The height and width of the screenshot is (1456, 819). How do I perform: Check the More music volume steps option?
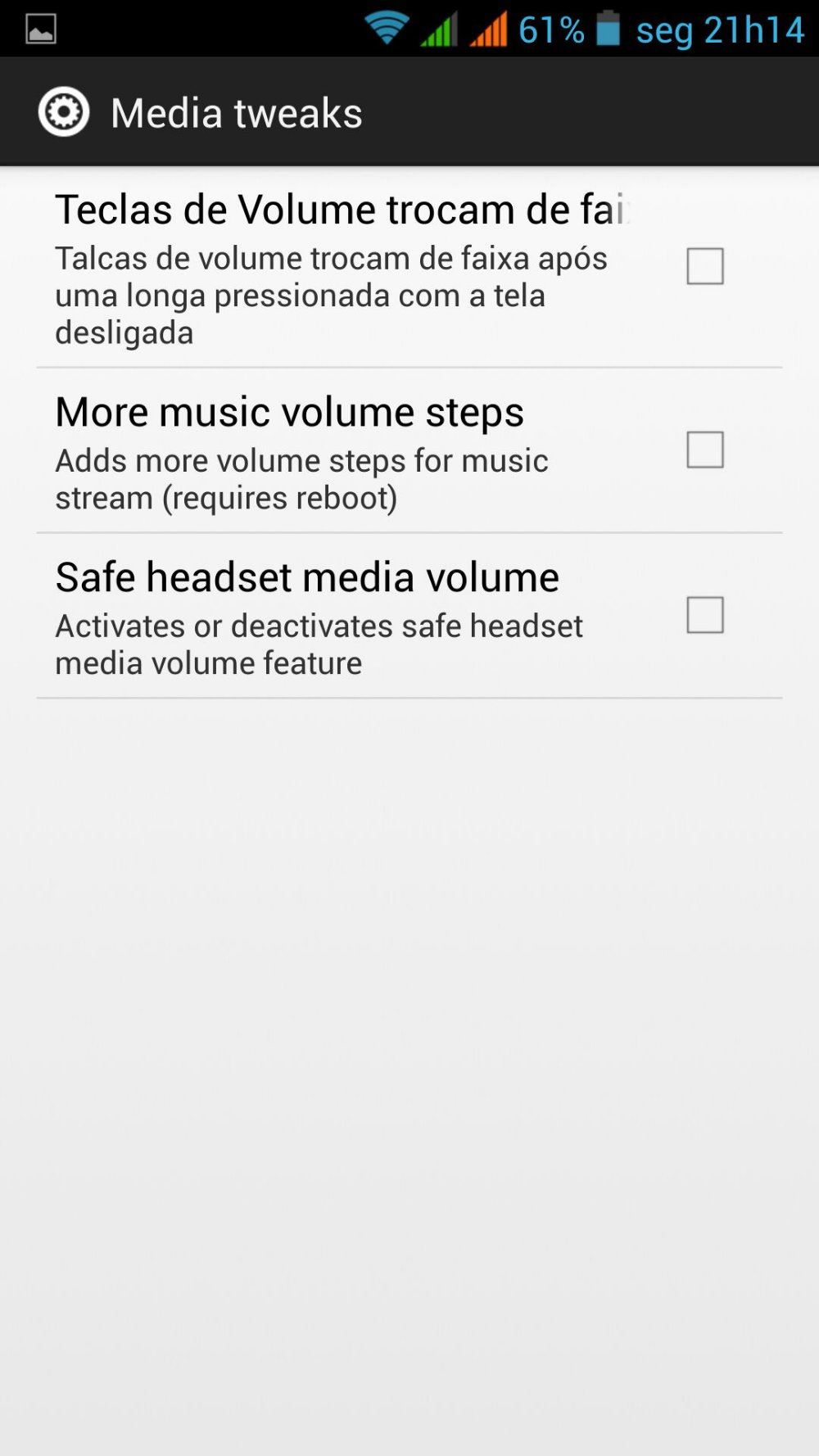(x=704, y=450)
